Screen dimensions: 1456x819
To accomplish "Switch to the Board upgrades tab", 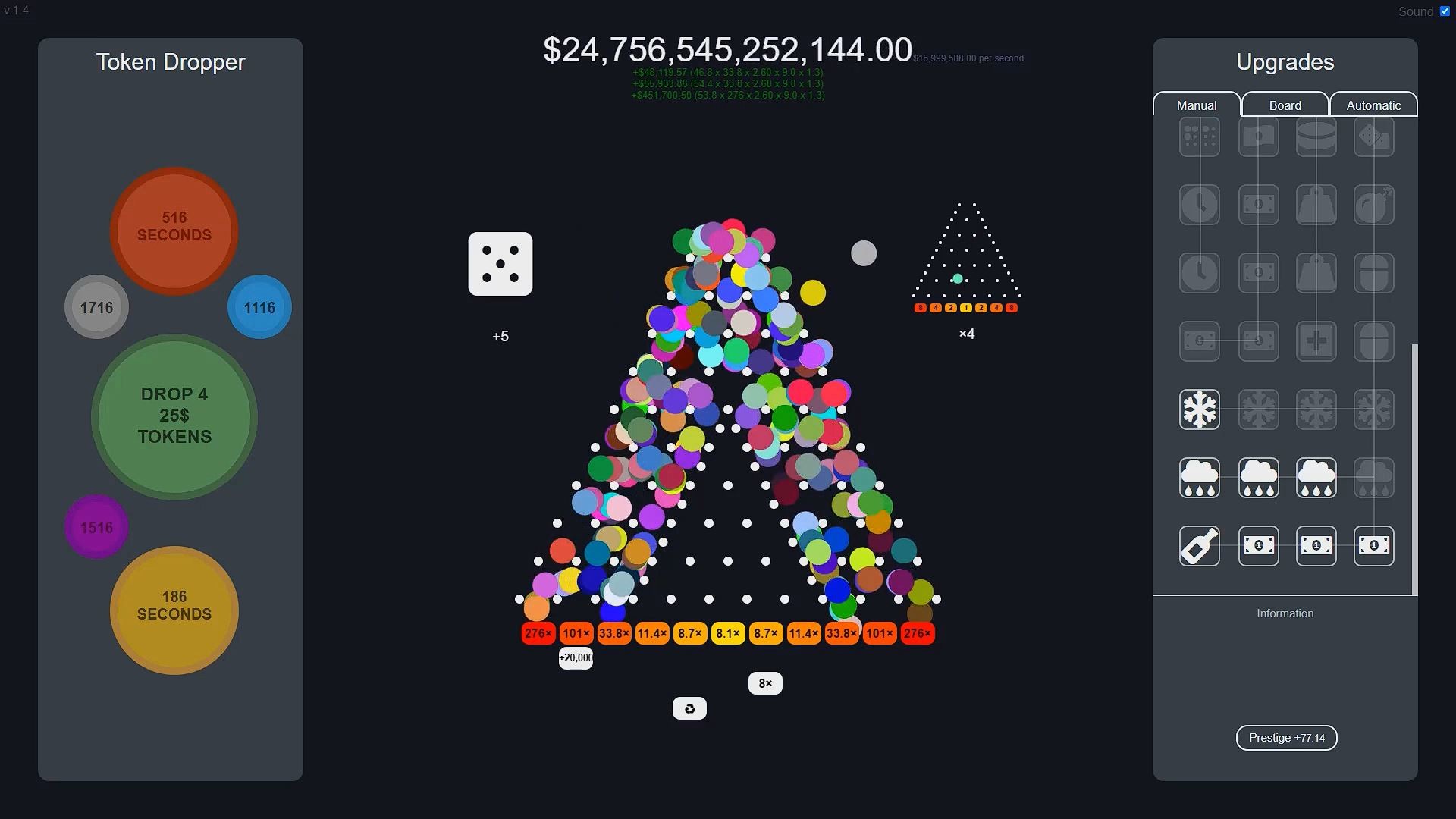I will click(x=1285, y=105).
